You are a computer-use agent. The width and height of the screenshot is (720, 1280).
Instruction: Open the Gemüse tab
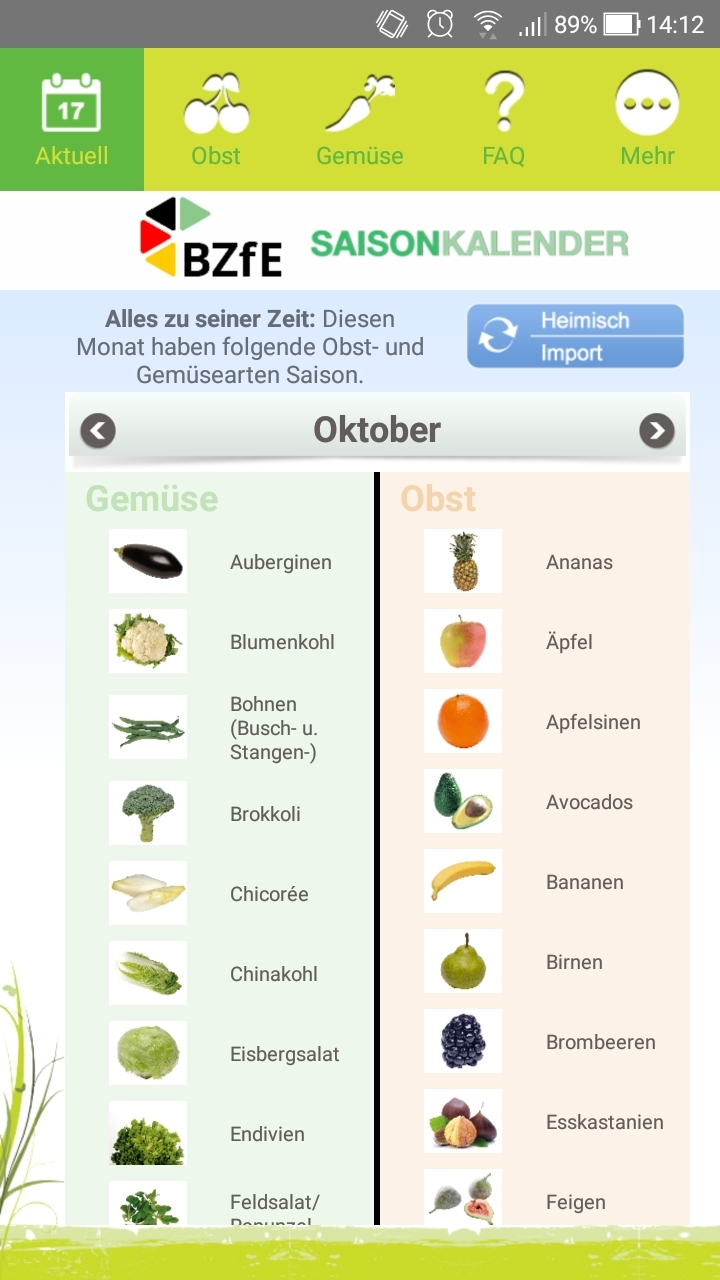[x=360, y=120]
